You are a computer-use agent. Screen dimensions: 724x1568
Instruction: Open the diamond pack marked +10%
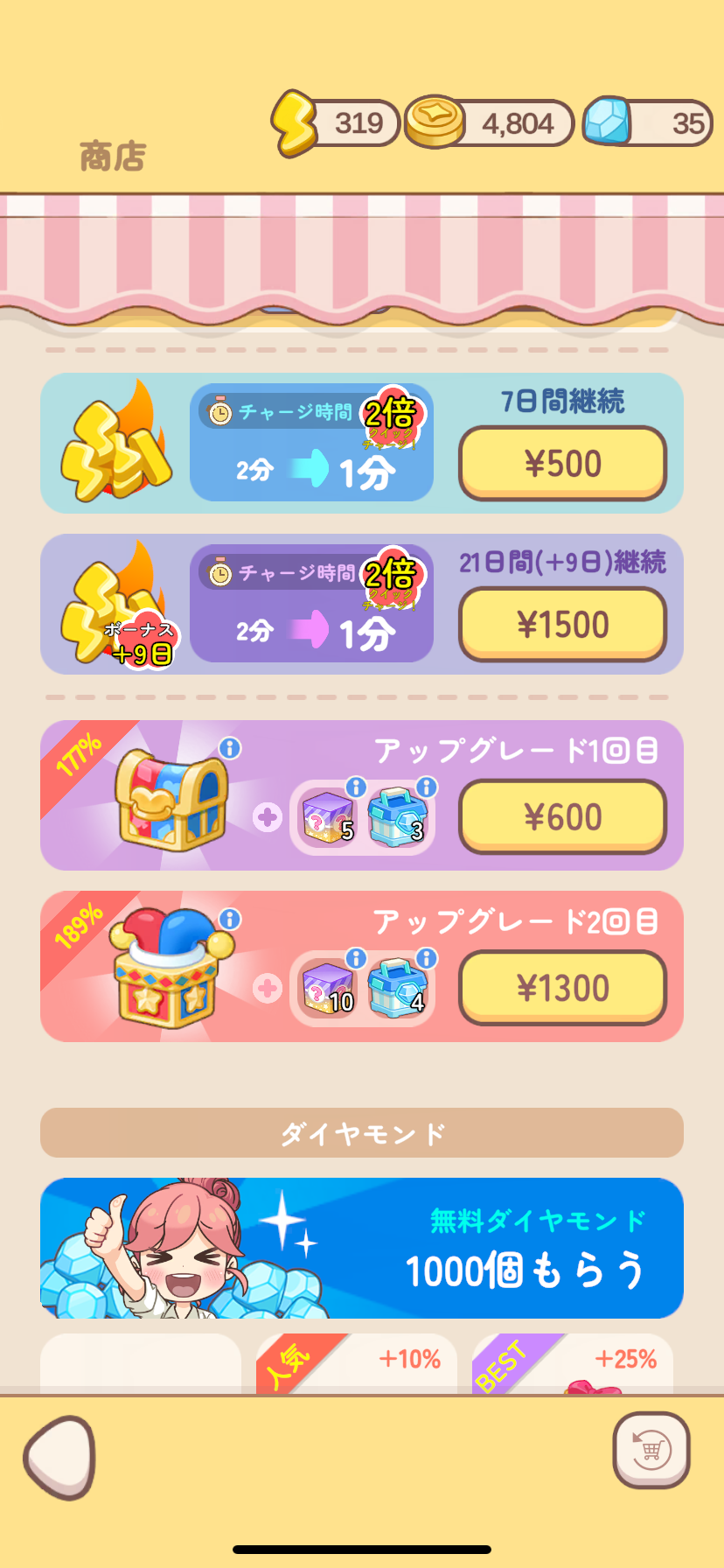tap(357, 1363)
